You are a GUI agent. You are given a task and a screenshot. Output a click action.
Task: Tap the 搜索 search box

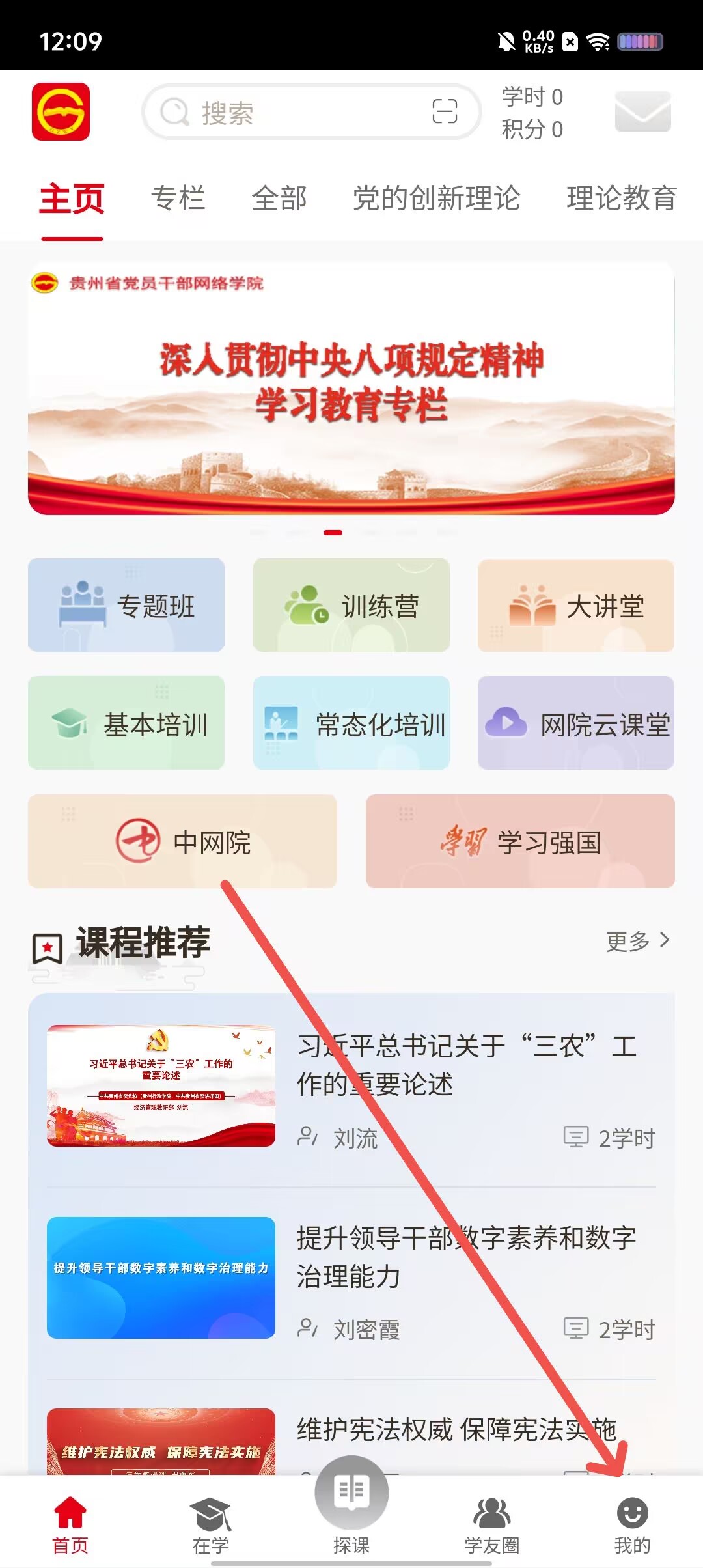click(x=286, y=113)
